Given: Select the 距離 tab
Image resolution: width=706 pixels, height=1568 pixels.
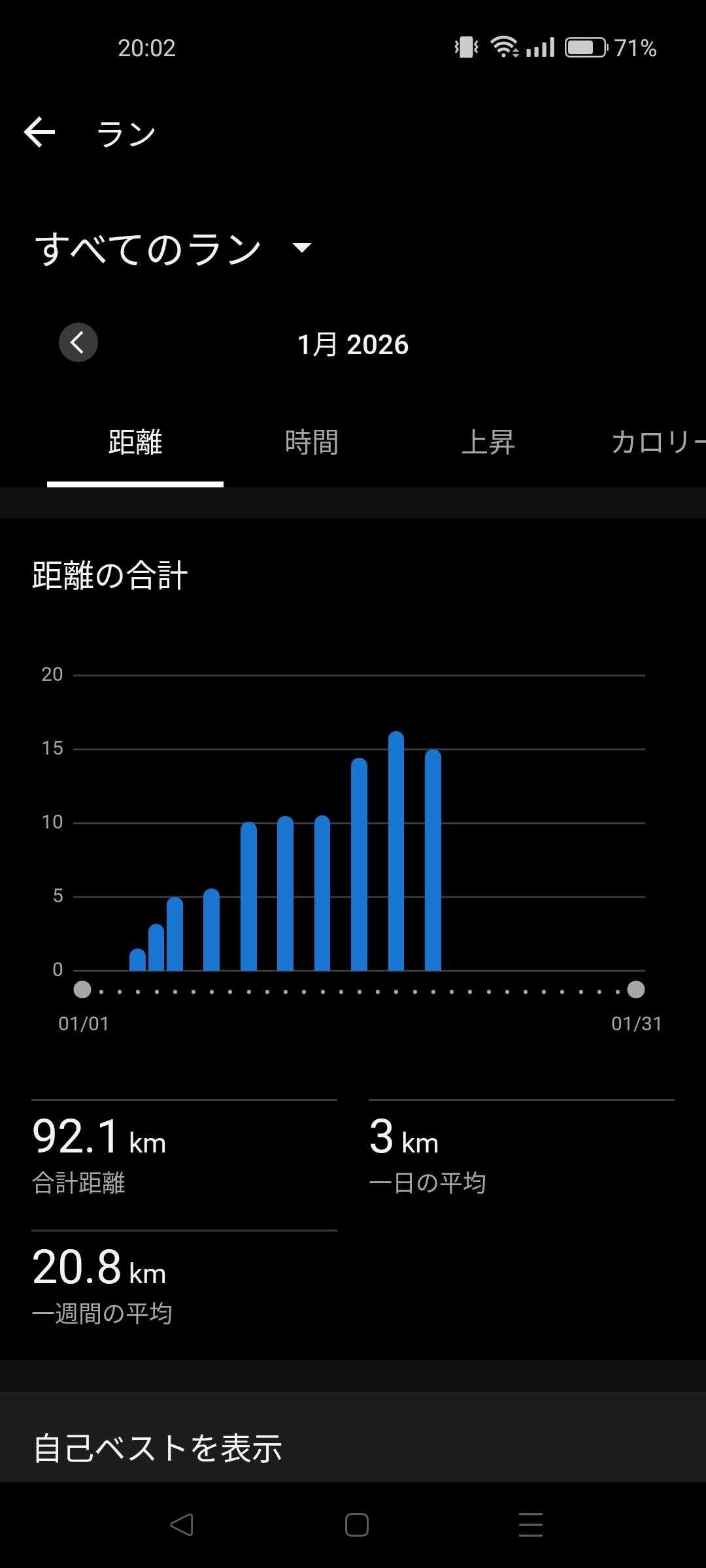Looking at the screenshot, I should tap(135, 442).
